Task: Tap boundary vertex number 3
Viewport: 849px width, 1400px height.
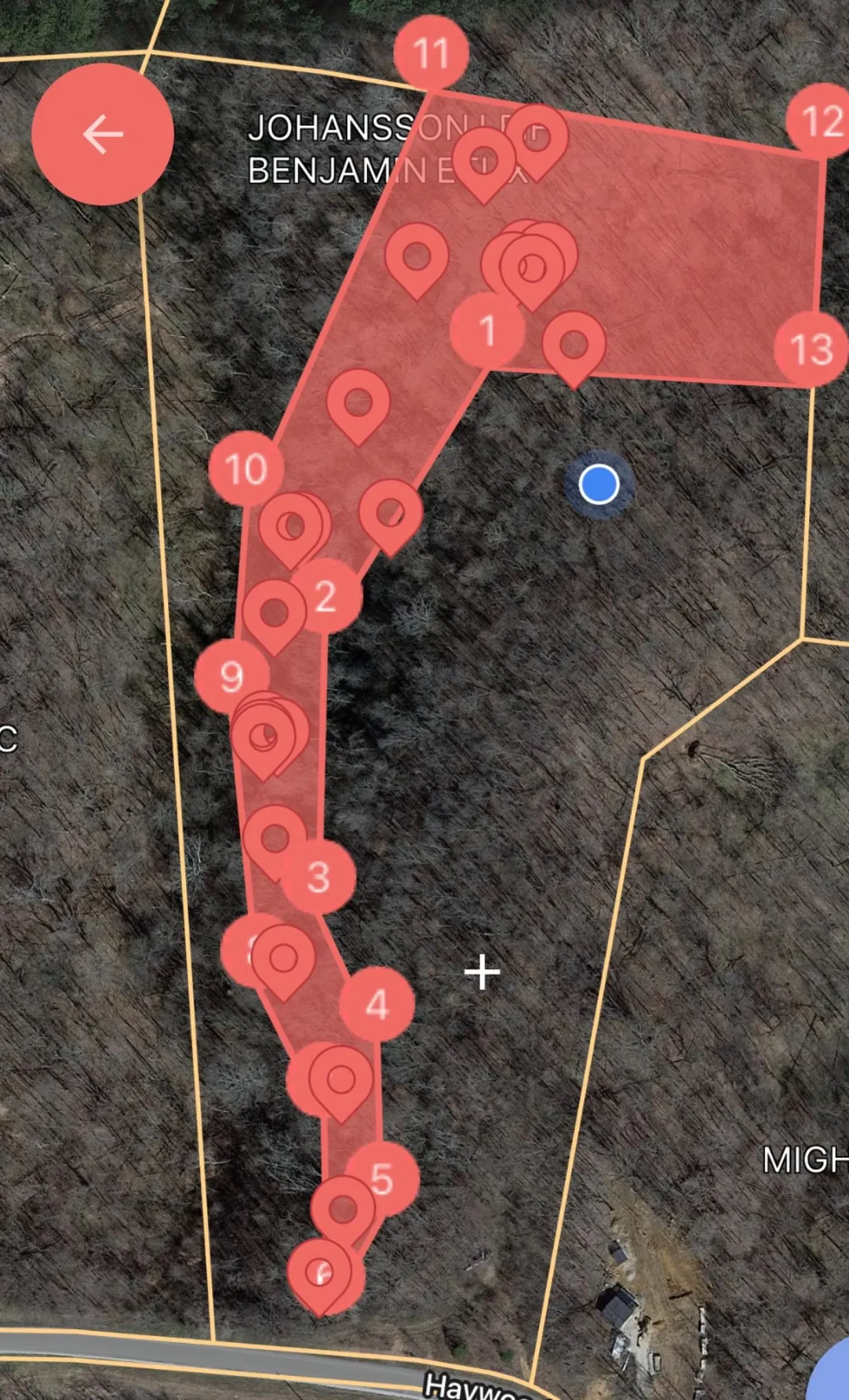Action: coord(318,876)
